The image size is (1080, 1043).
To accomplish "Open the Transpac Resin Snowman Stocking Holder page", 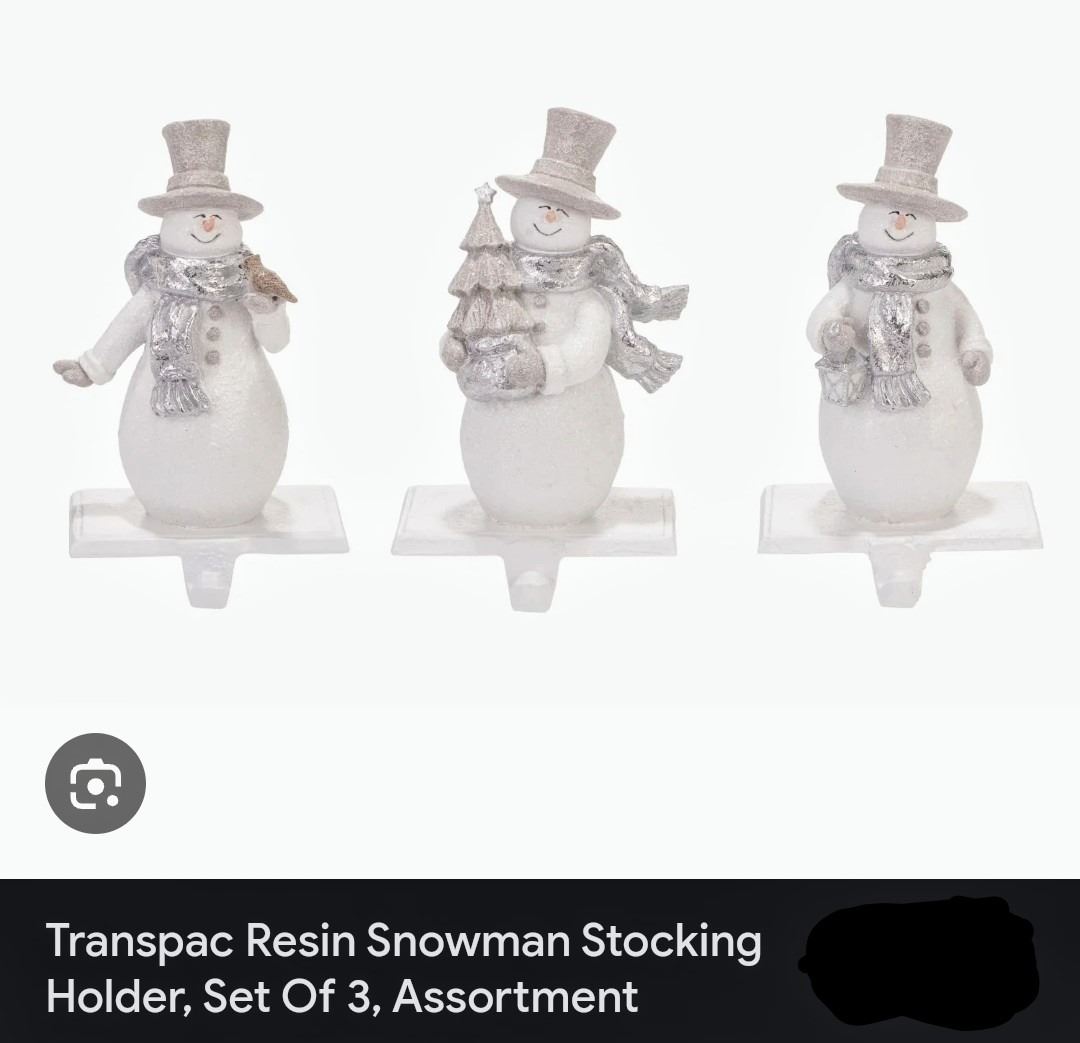I will (403, 968).
